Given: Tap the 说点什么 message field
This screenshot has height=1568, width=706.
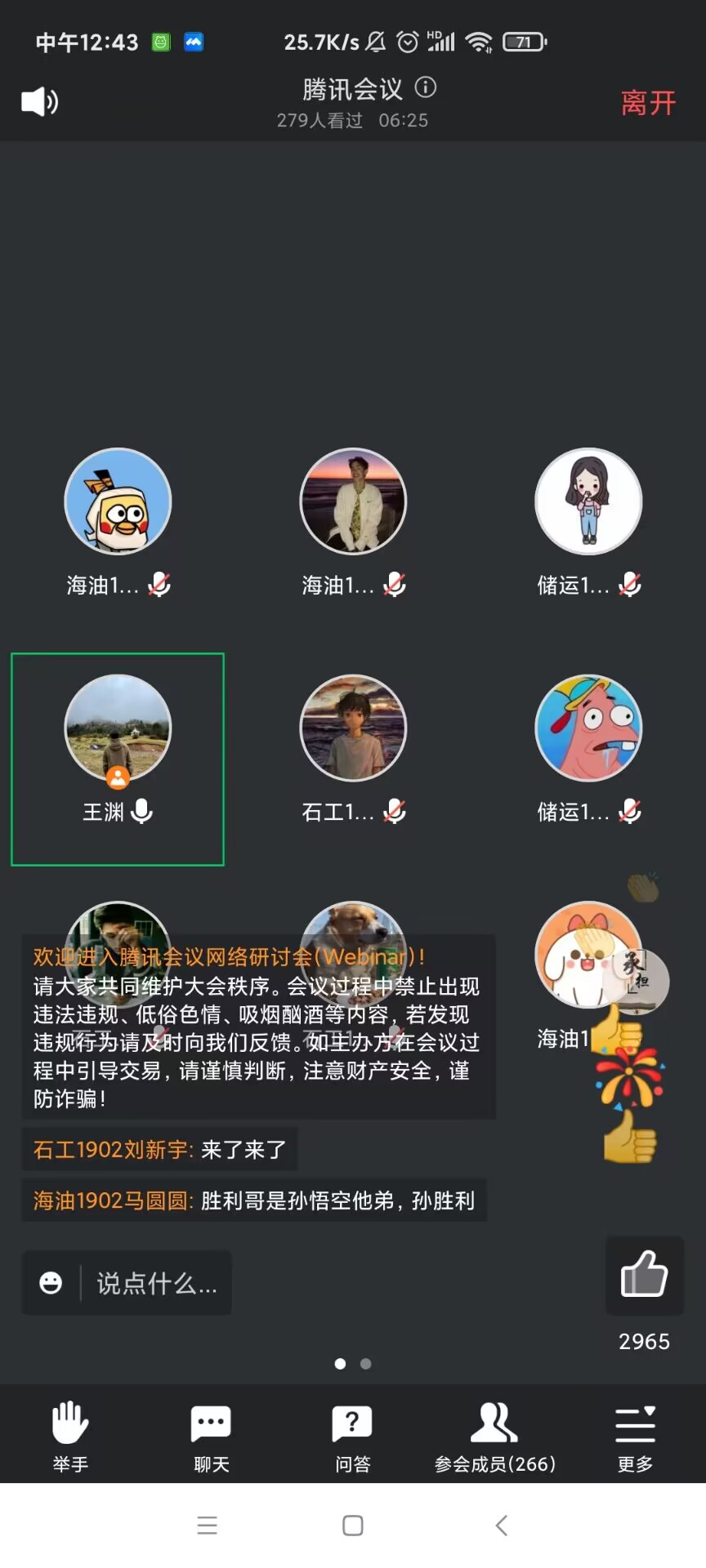Looking at the screenshot, I should click(157, 1283).
